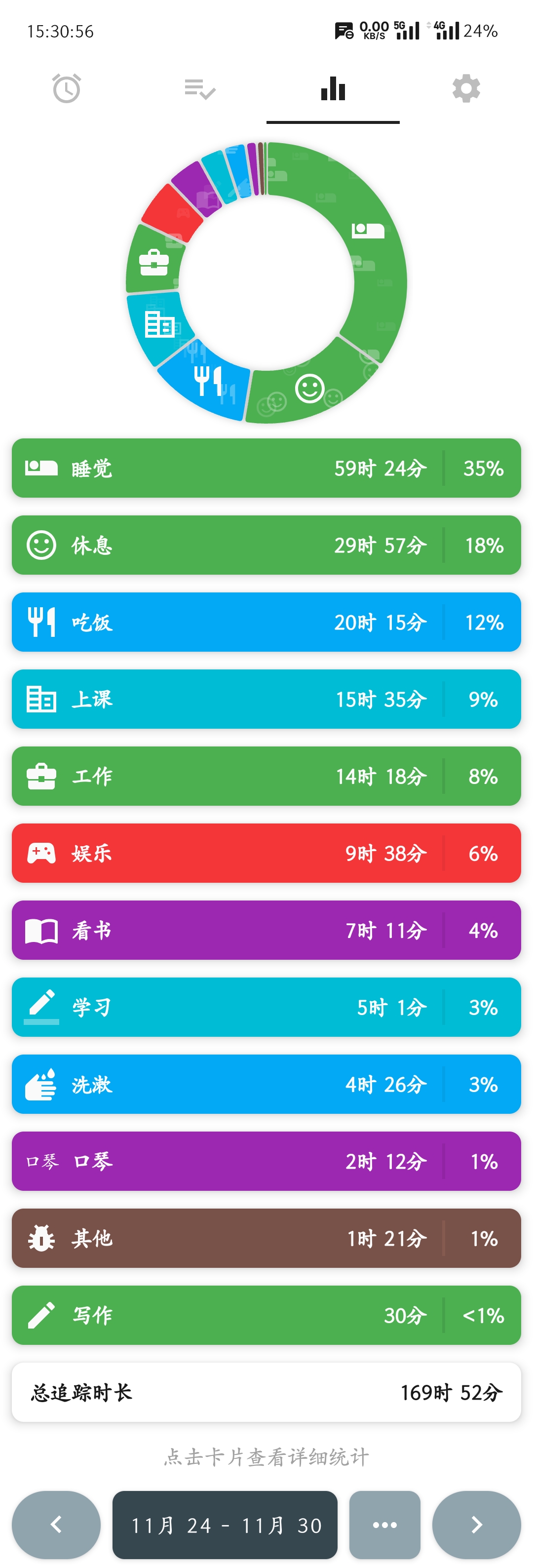Open the 上课 statistics card
Image resolution: width=533 pixels, height=1568 pixels.
(266, 699)
